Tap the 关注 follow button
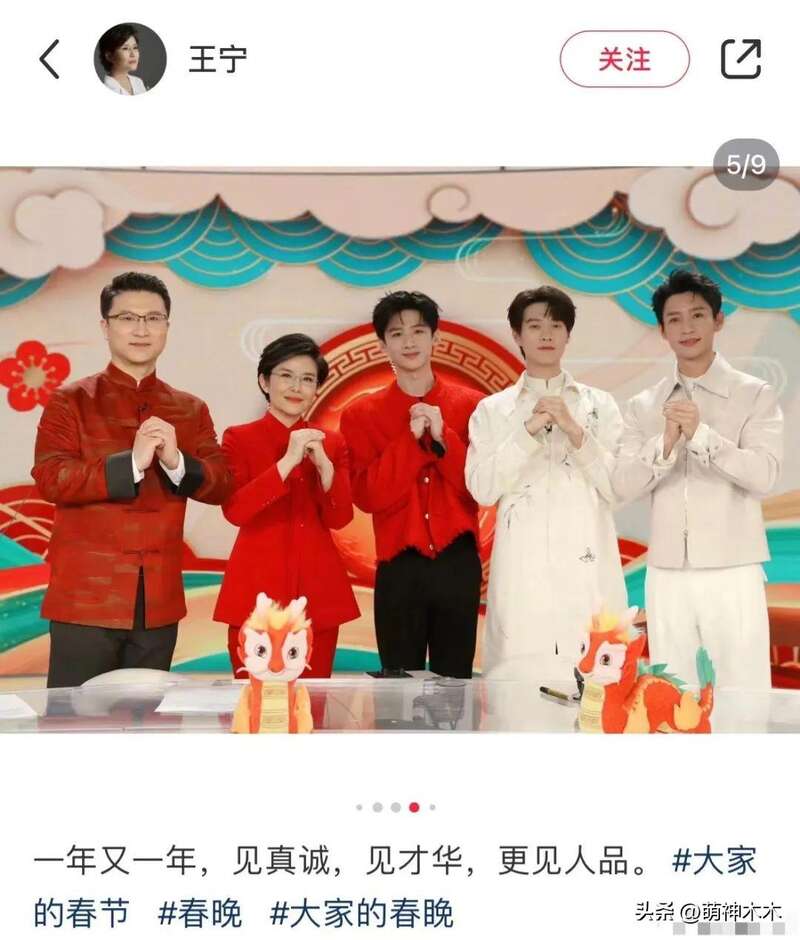800x940 pixels. (624, 59)
